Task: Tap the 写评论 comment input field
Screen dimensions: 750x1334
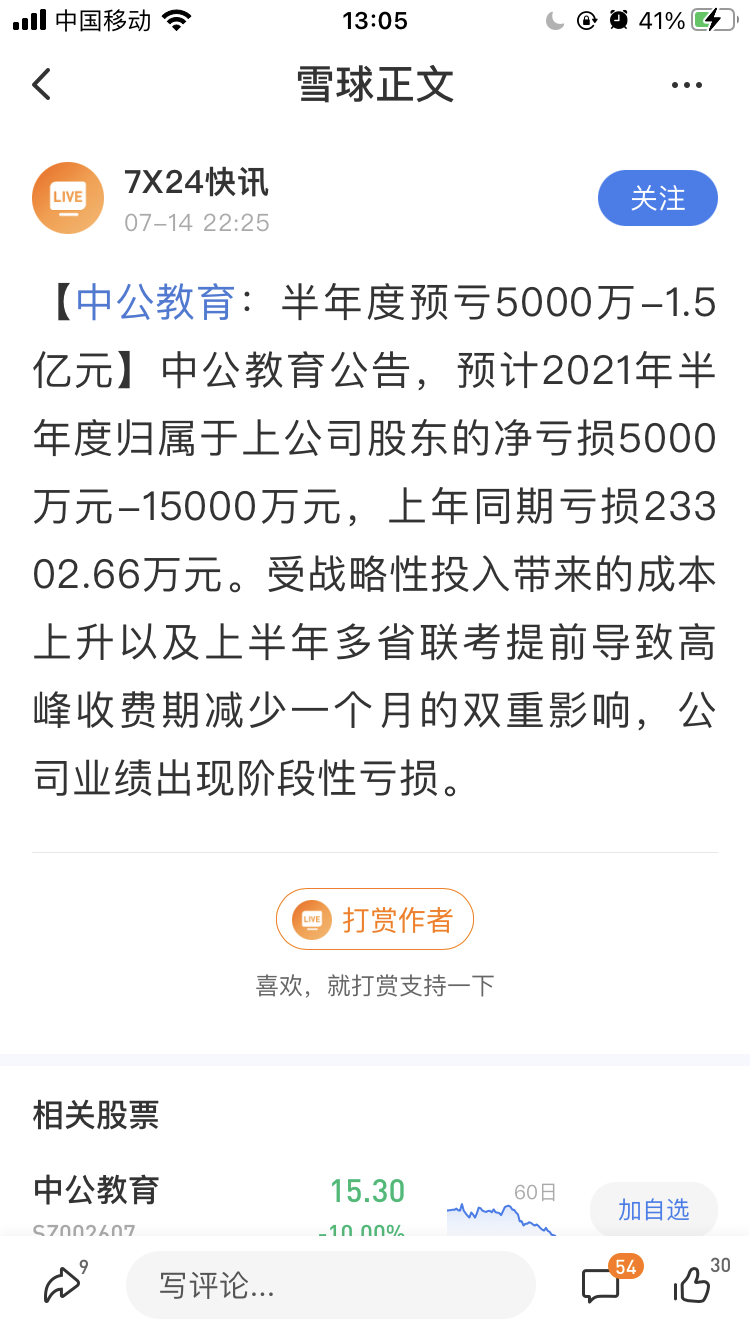Action: [330, 1285]
